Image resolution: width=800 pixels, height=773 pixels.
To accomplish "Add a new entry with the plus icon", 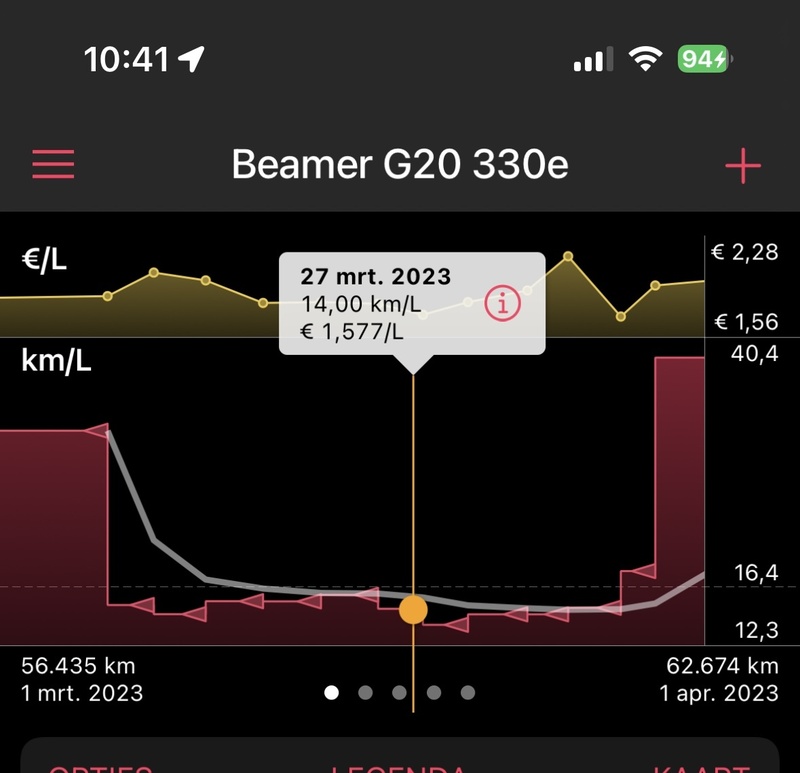I will [x=742, y=166].
